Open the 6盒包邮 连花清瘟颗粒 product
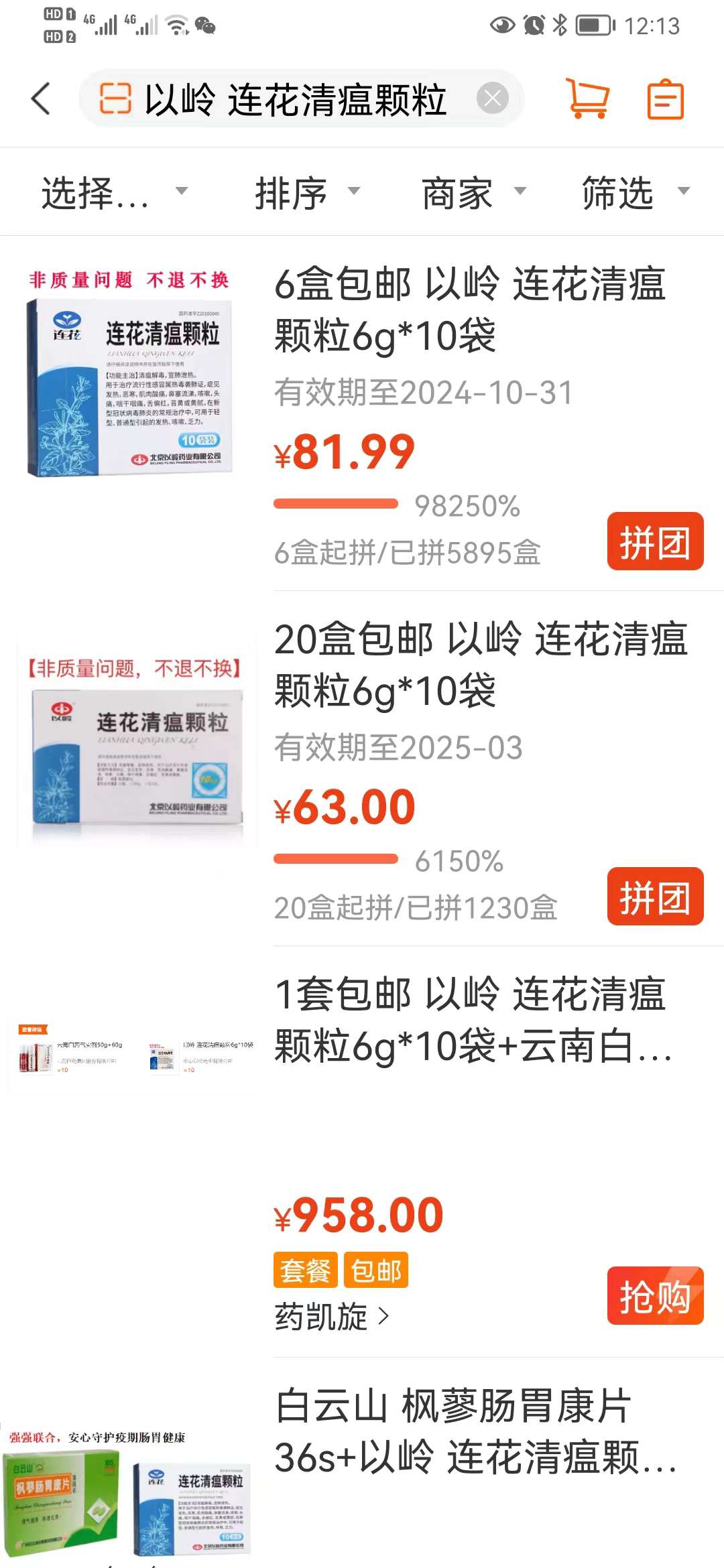The width and height of the screenshot is (724, 1568). pyautogui.click(x=469, y=310)
